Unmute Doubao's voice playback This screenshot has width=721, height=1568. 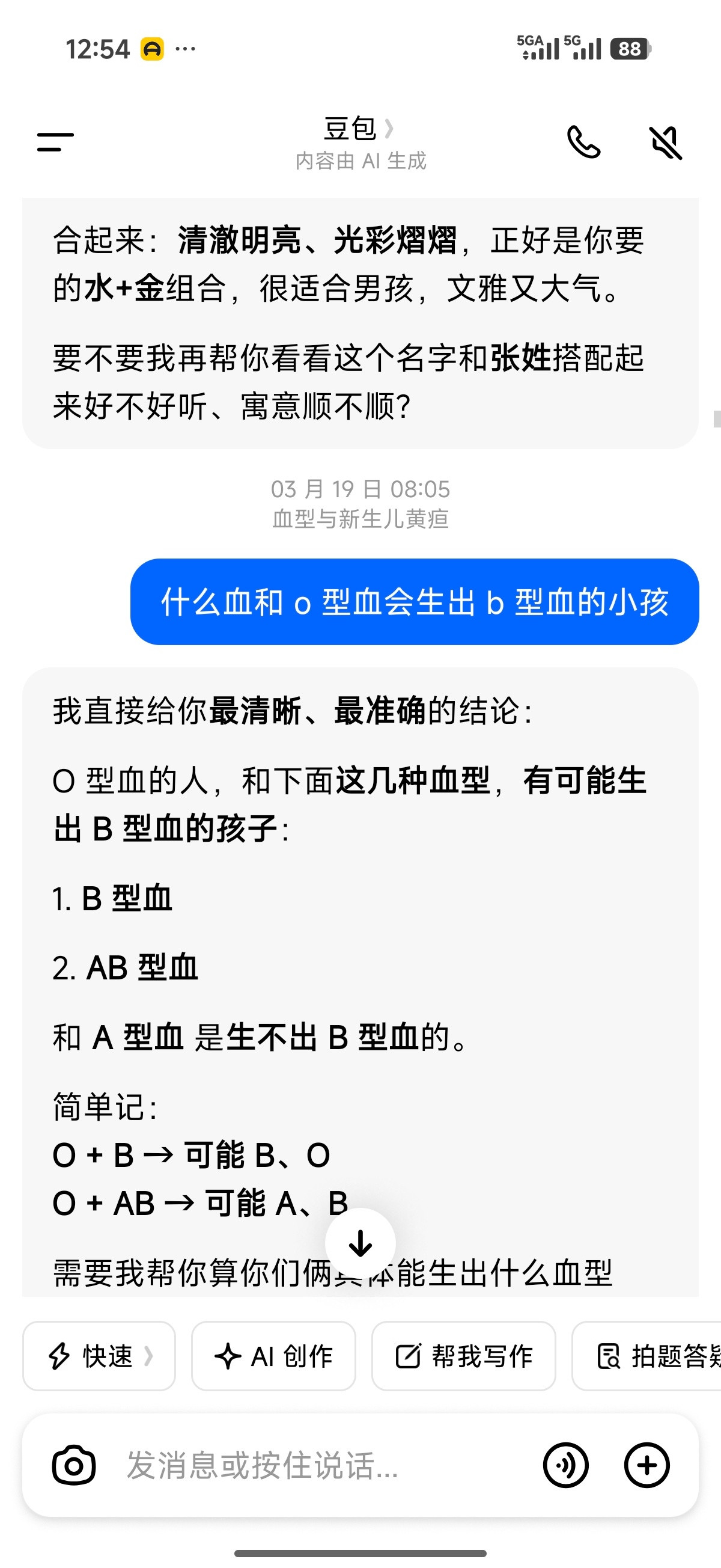666,142
